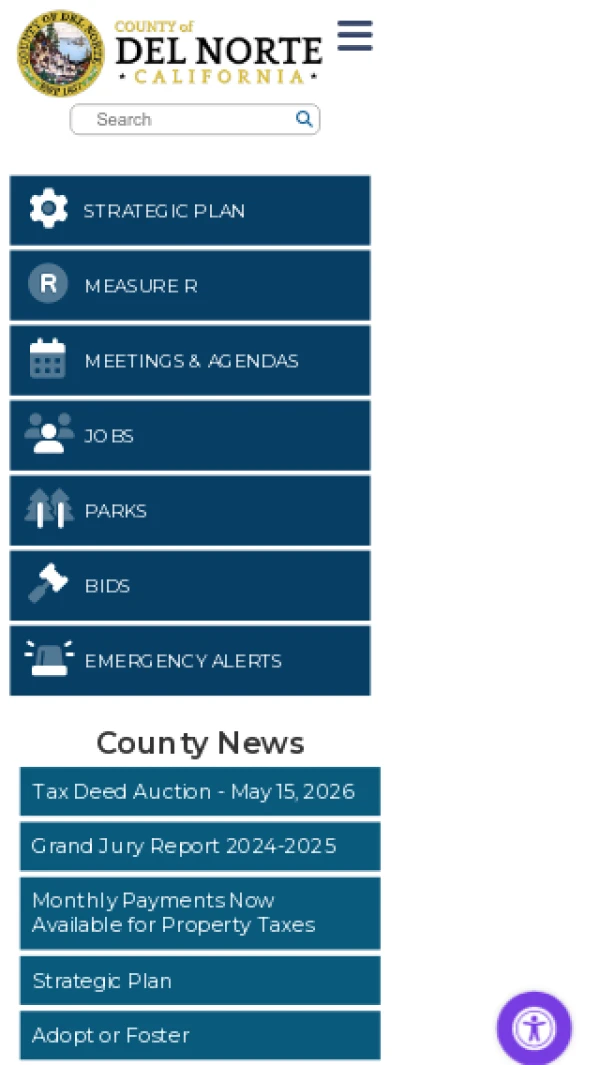Screen dimensions: 600x1065
Task: Open the accessibility options button
Action: [534, 1028]
